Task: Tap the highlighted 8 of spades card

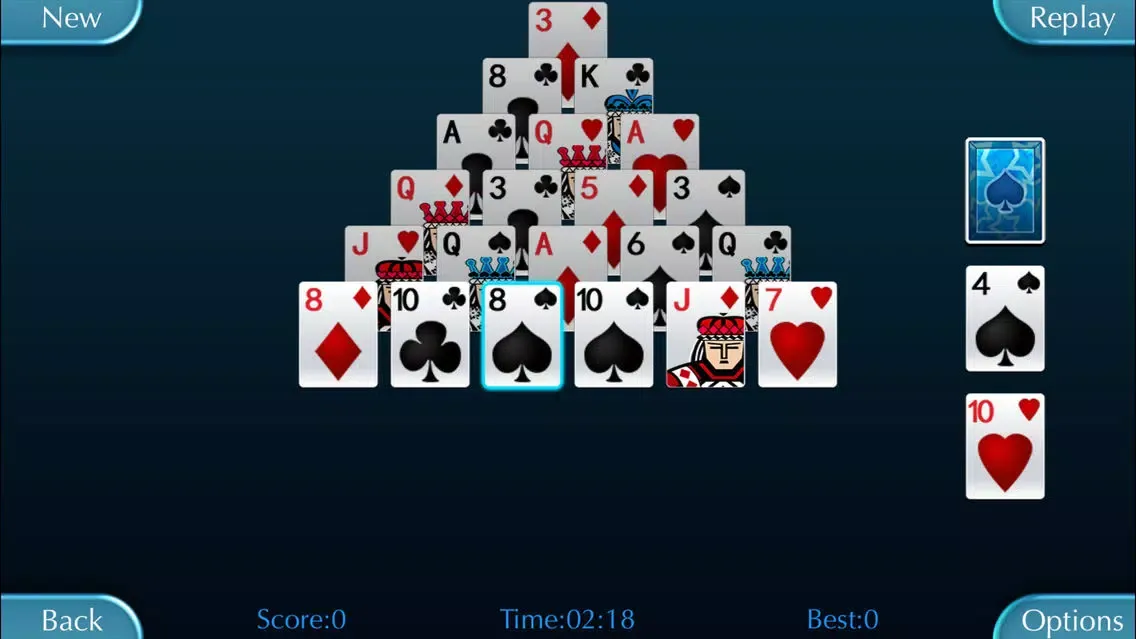Action: 522,335
